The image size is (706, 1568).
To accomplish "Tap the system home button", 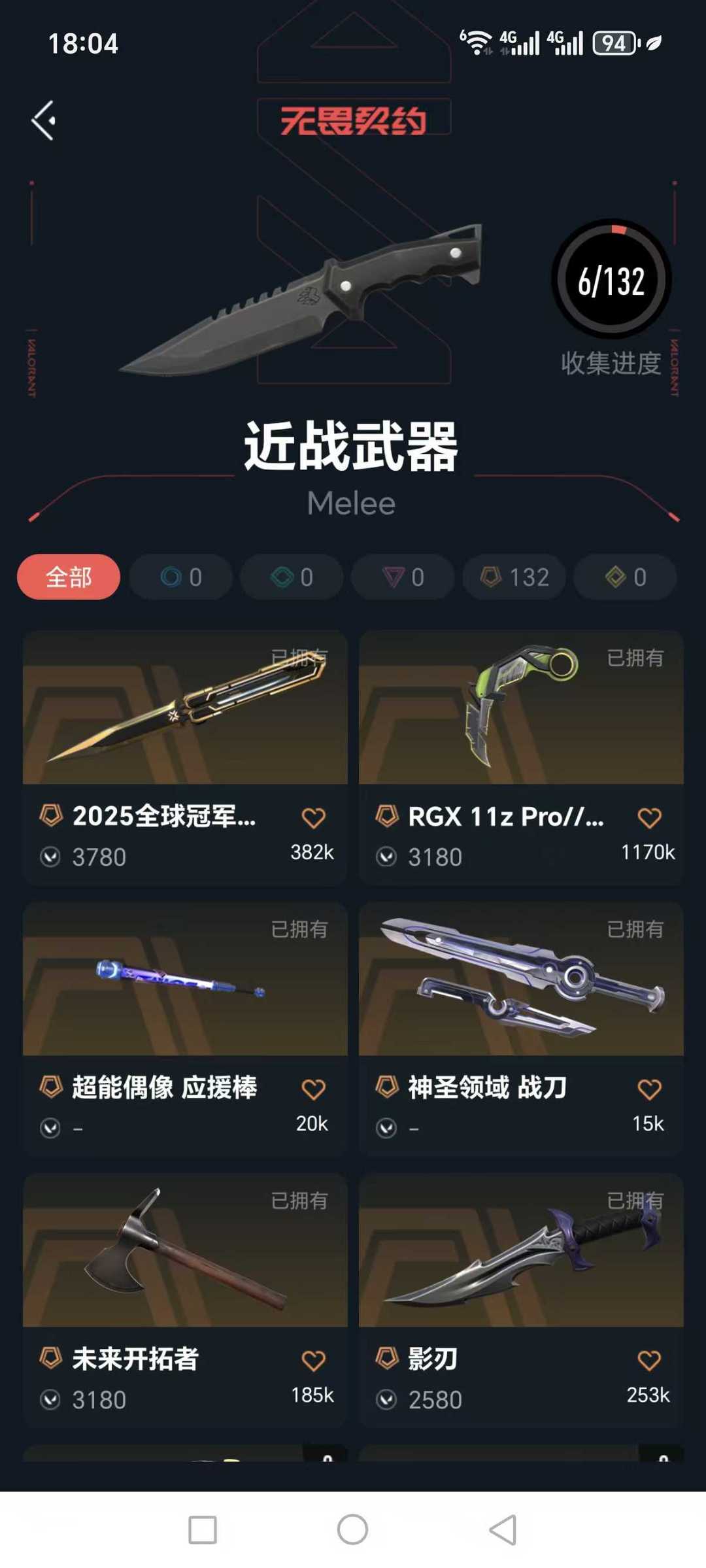I will [x=352, y=1529].
